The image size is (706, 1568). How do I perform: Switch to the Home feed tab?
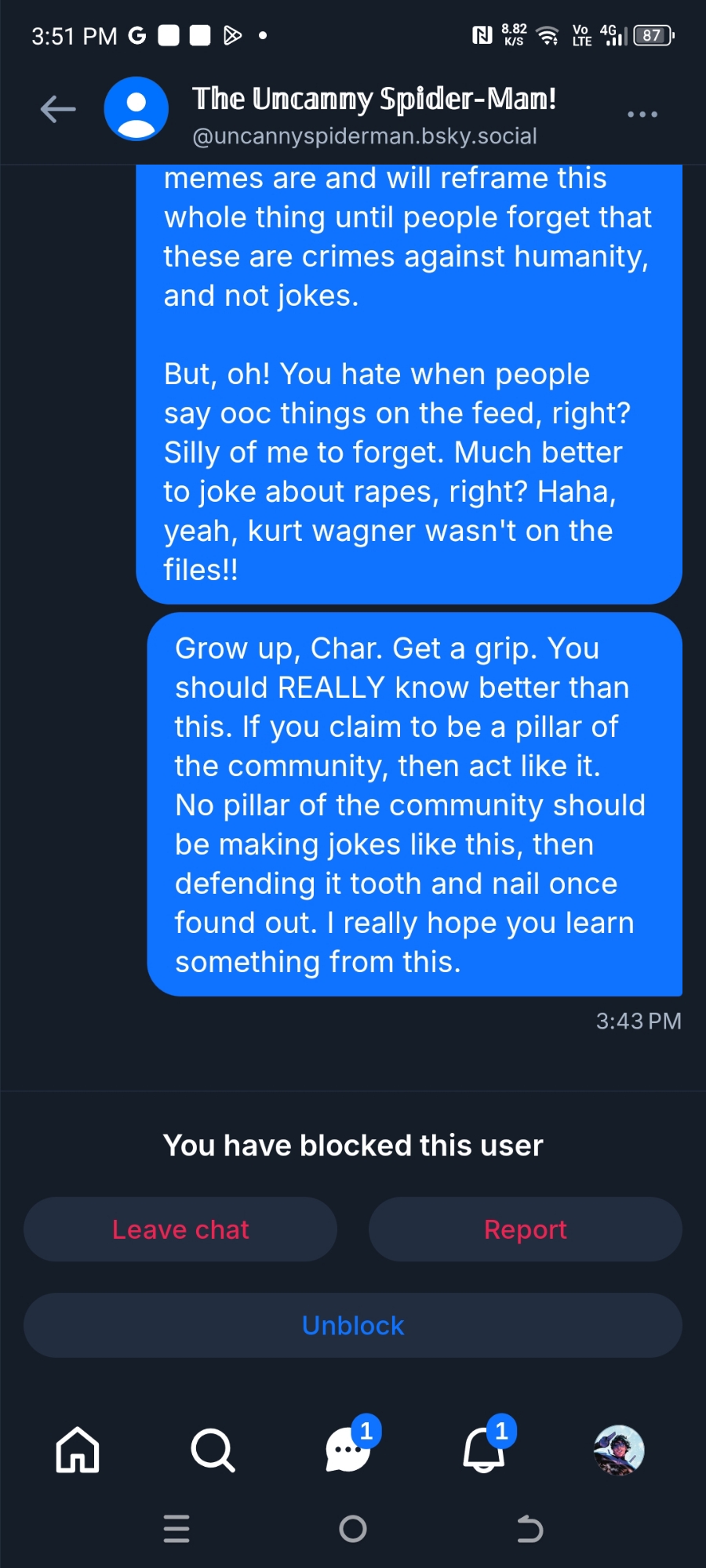tap(78, 1450)
